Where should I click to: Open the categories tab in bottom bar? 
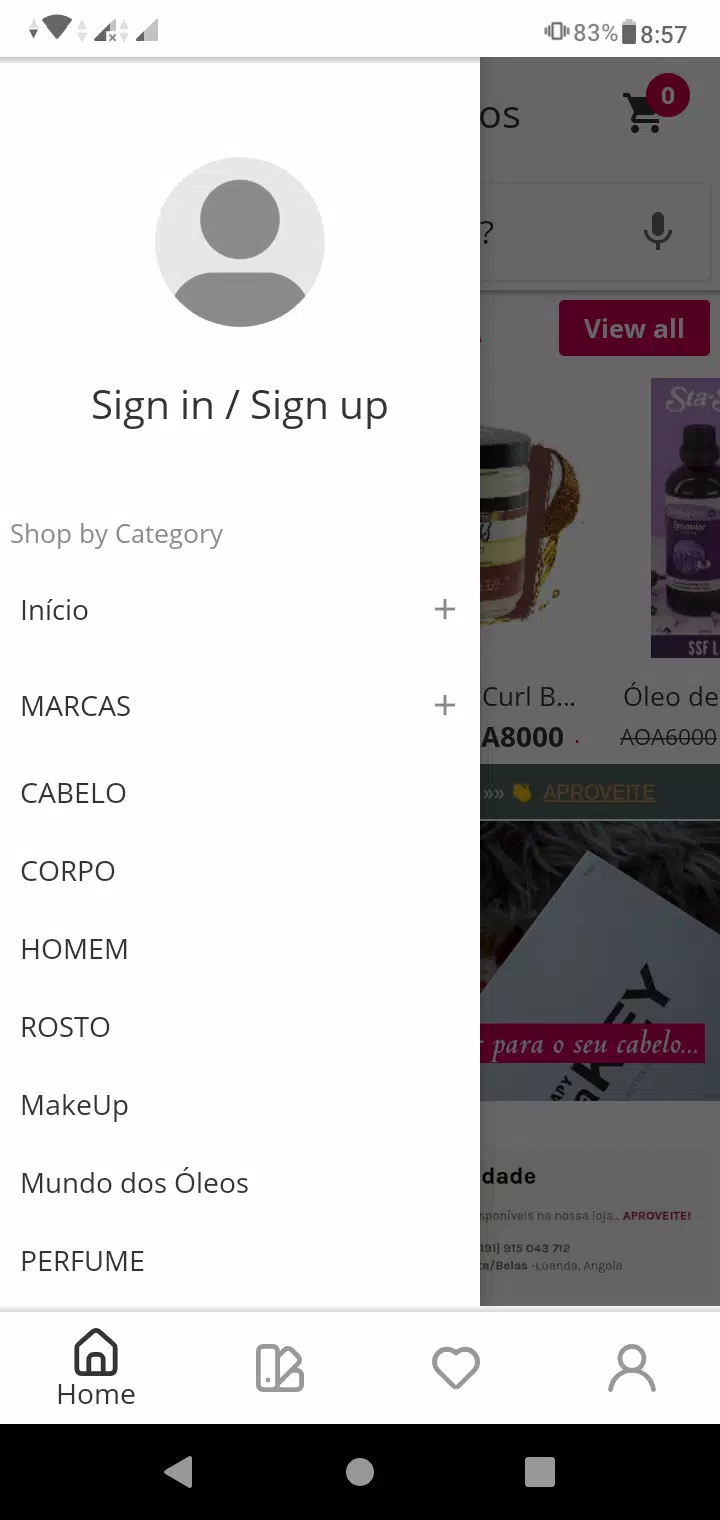(279, 1367)
